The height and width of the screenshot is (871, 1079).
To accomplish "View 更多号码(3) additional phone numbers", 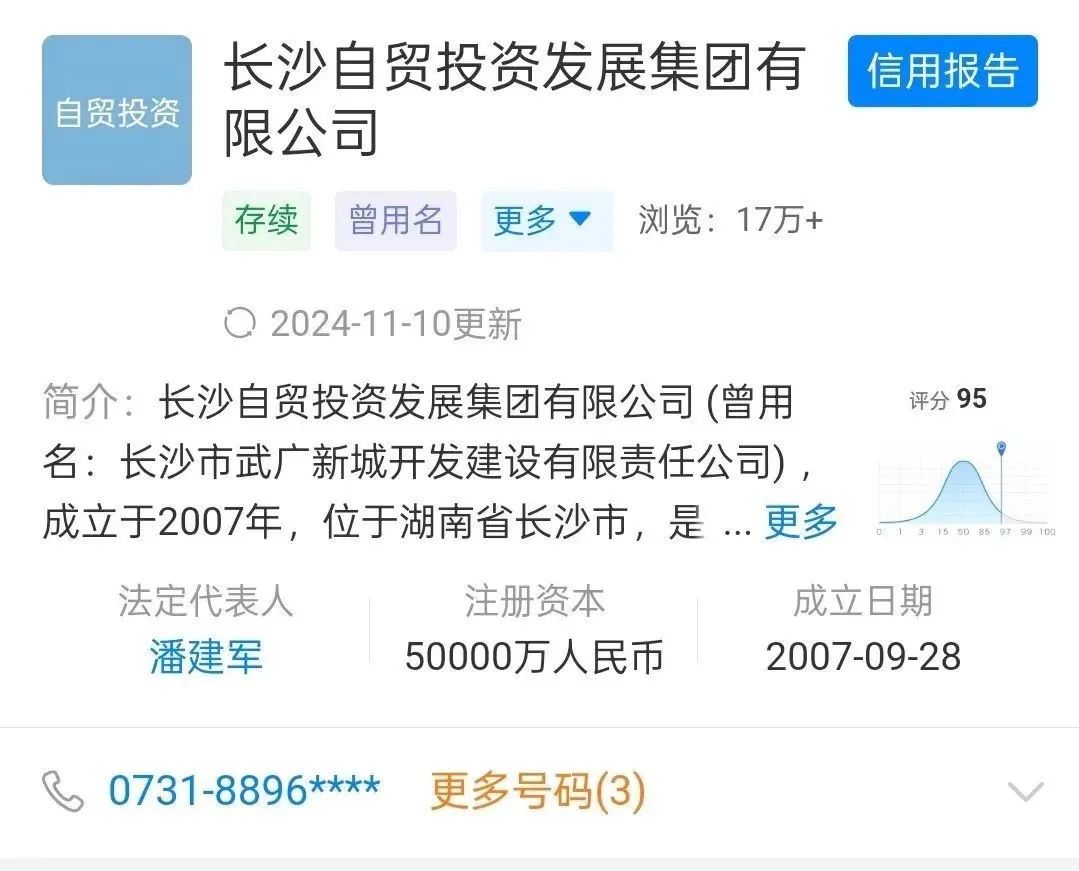I will click(x=538, y=791).
